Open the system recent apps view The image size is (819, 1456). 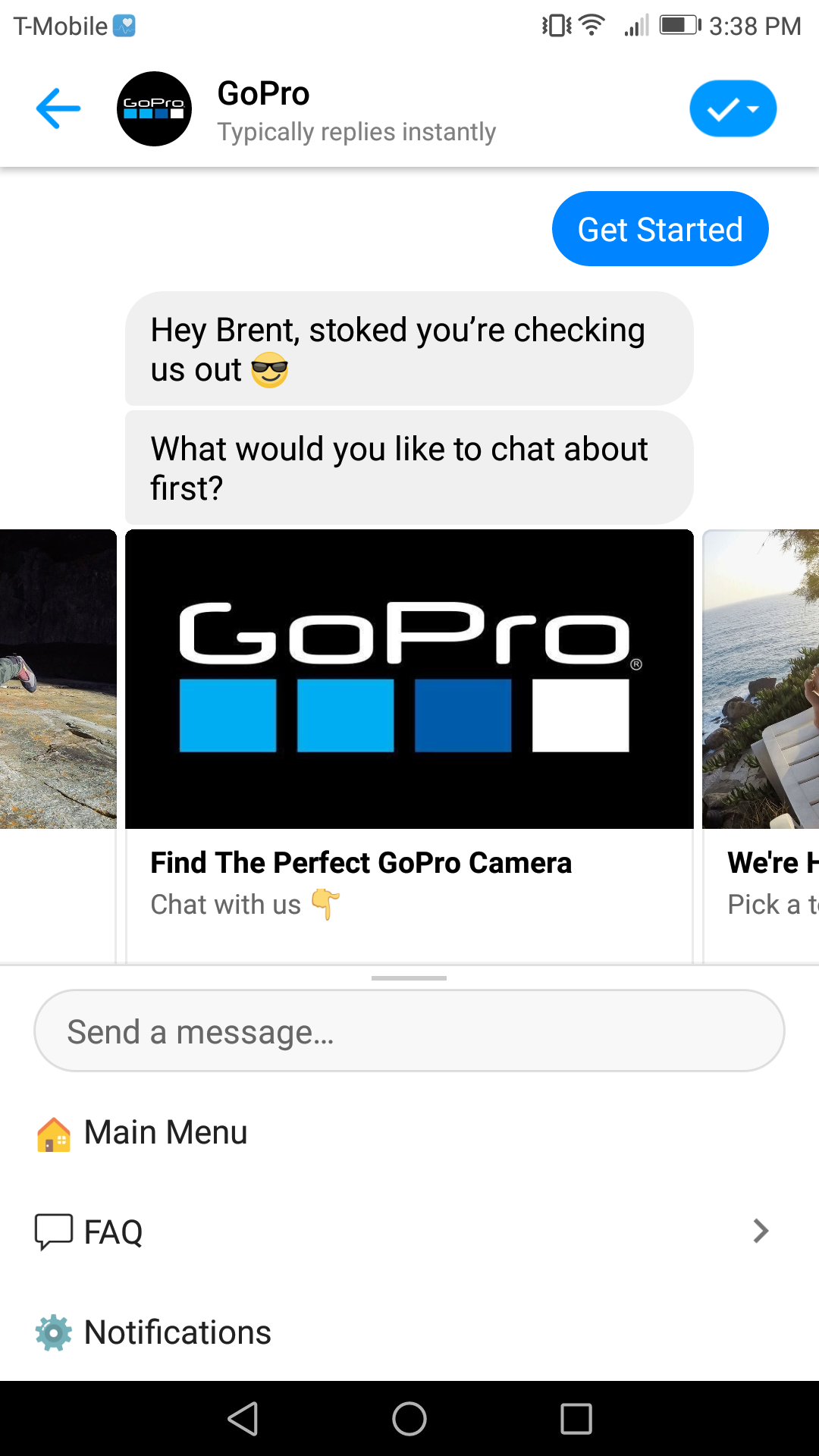576,1419
